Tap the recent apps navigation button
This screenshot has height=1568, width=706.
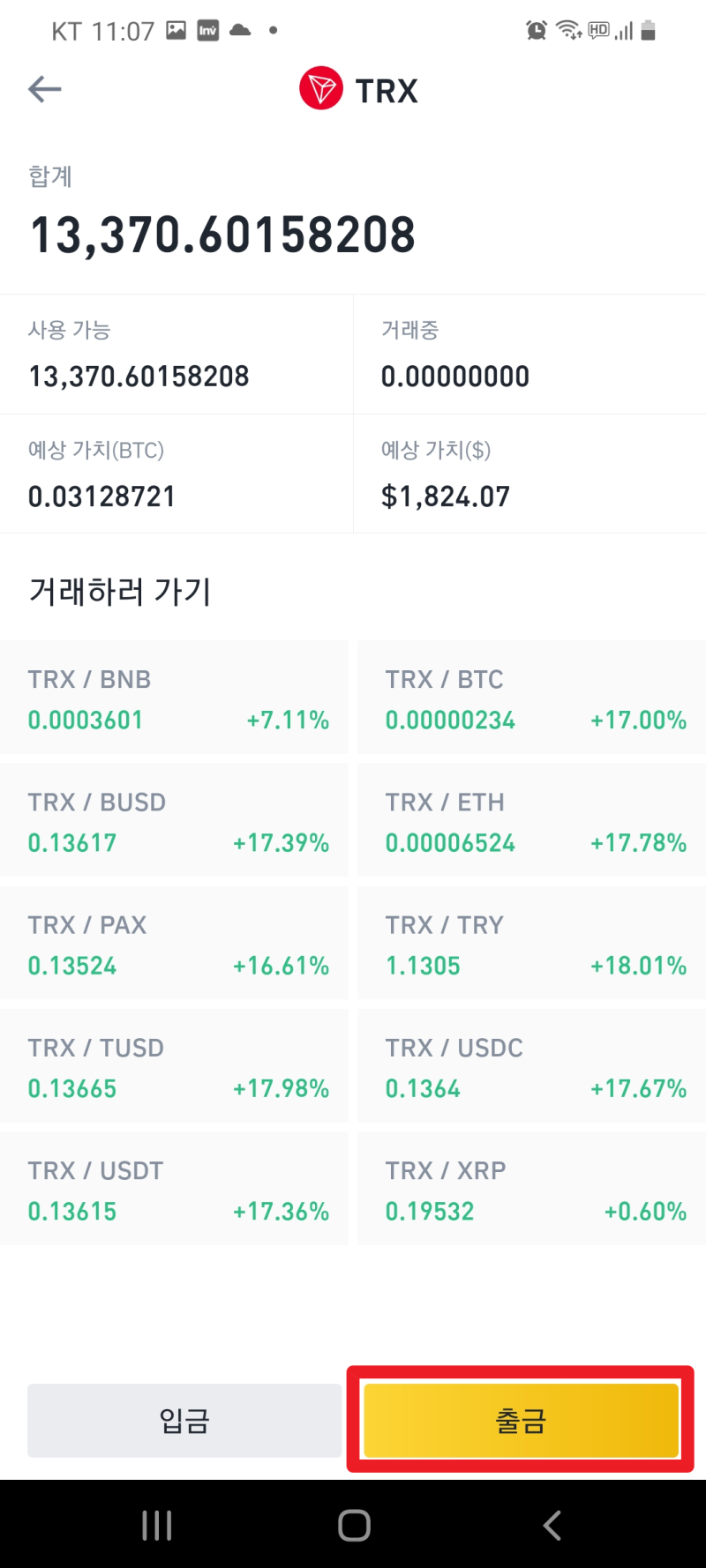click(x=156, y=1523)
